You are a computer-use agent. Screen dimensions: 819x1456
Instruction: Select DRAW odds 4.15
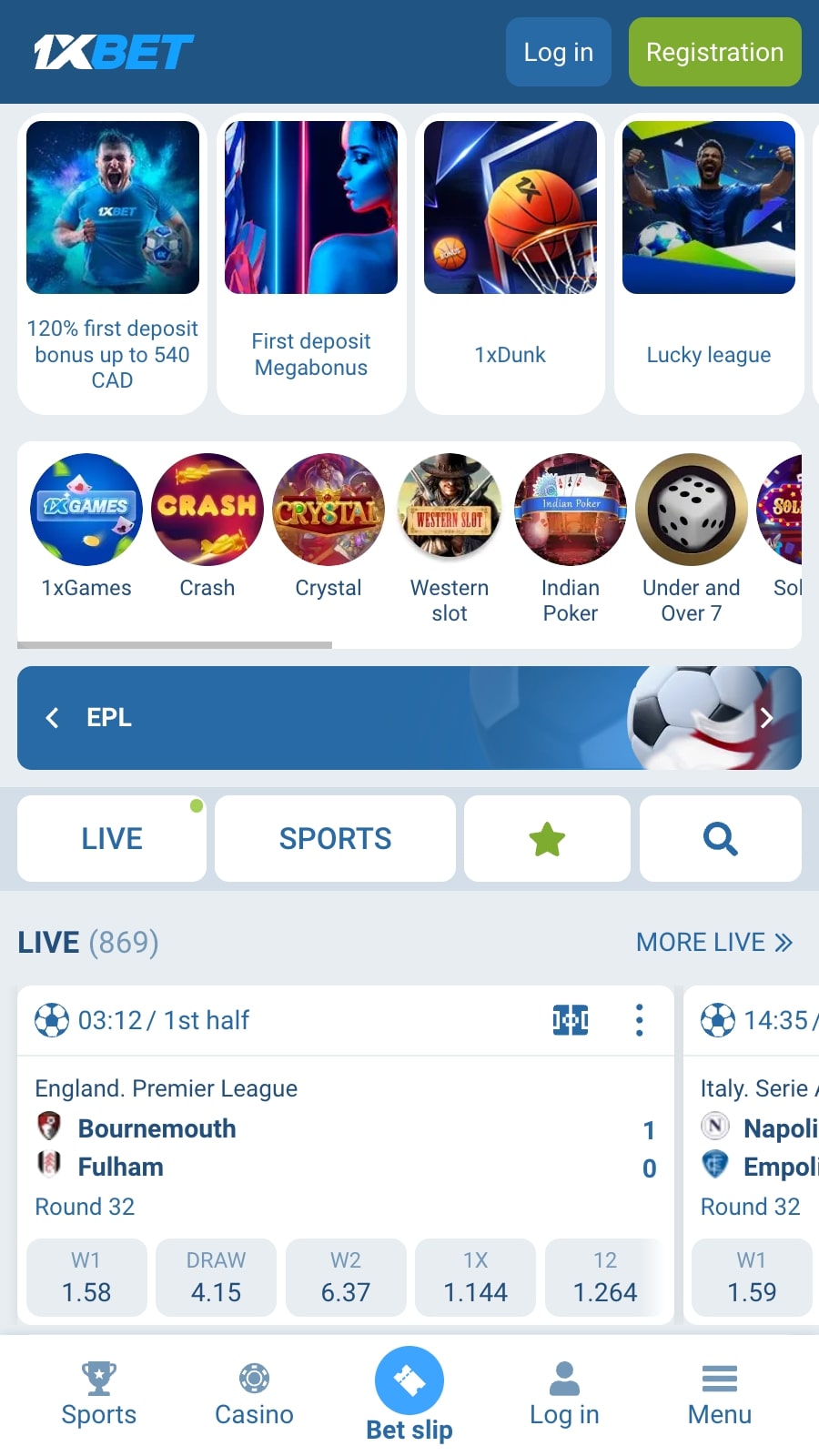[x=216, y=1277]
